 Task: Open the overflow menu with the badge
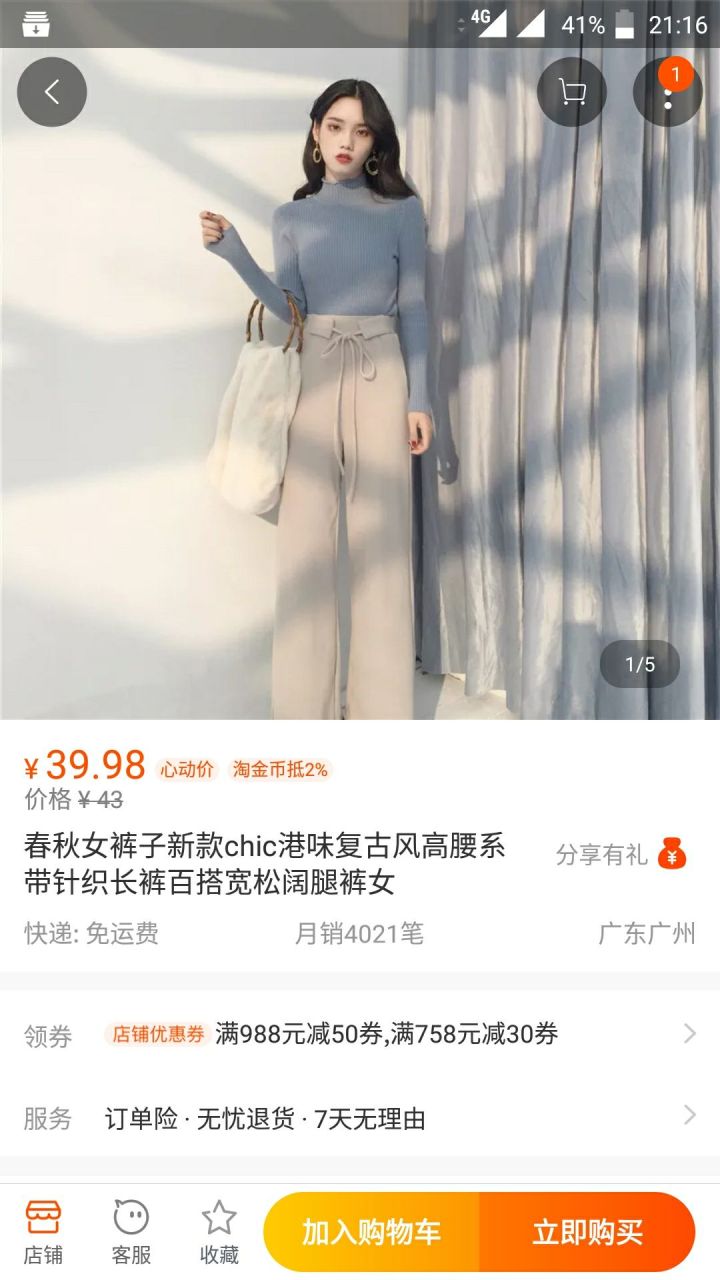[667, 92]
